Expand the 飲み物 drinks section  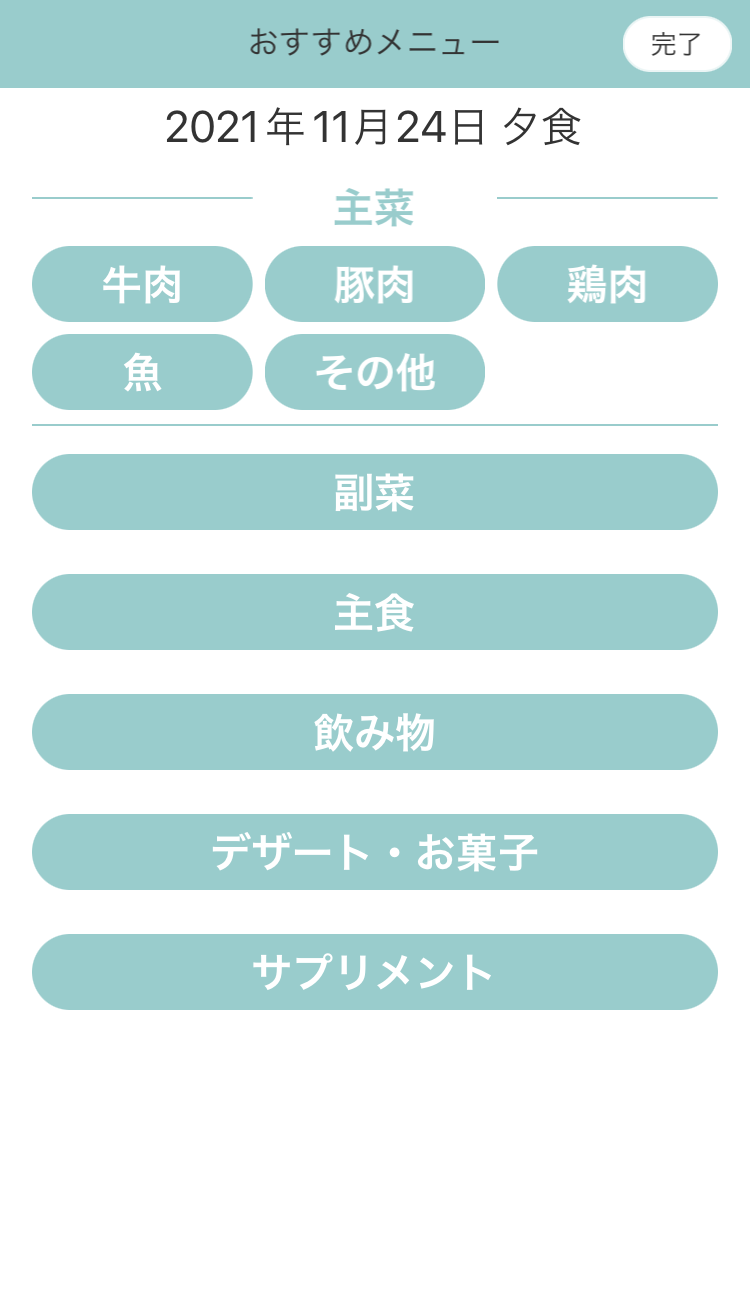(x=374, y=732)
